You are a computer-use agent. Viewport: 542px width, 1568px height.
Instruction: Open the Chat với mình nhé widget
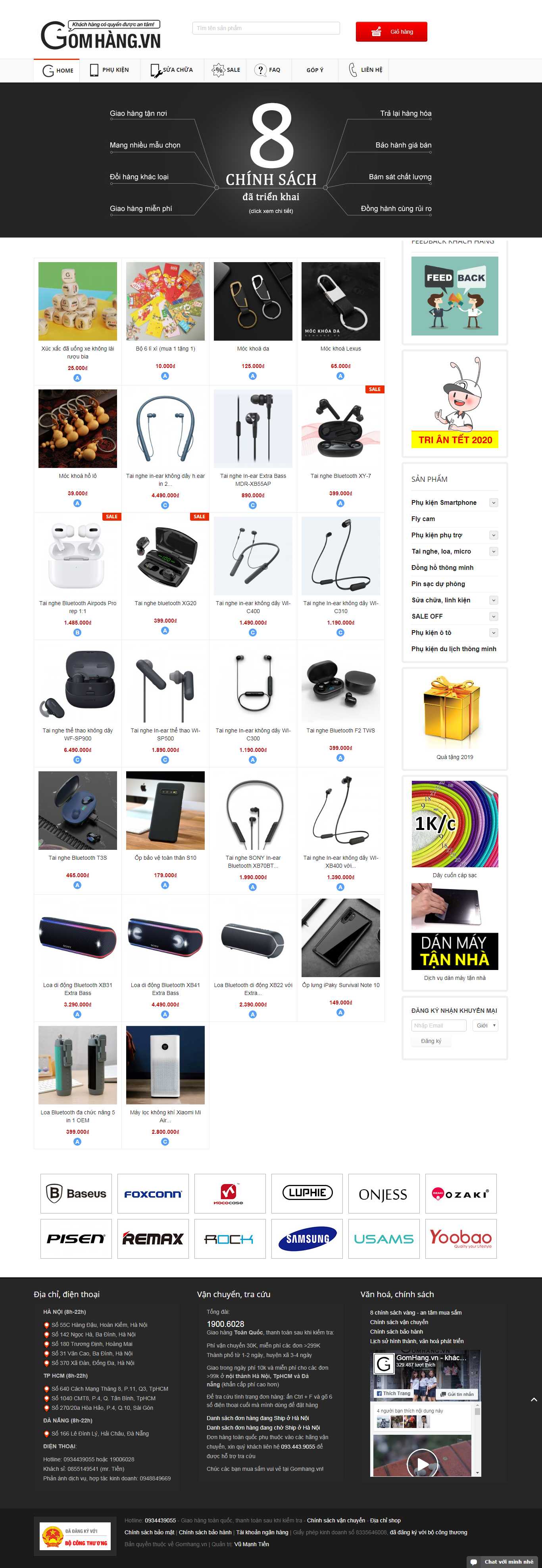[502, 1561]
